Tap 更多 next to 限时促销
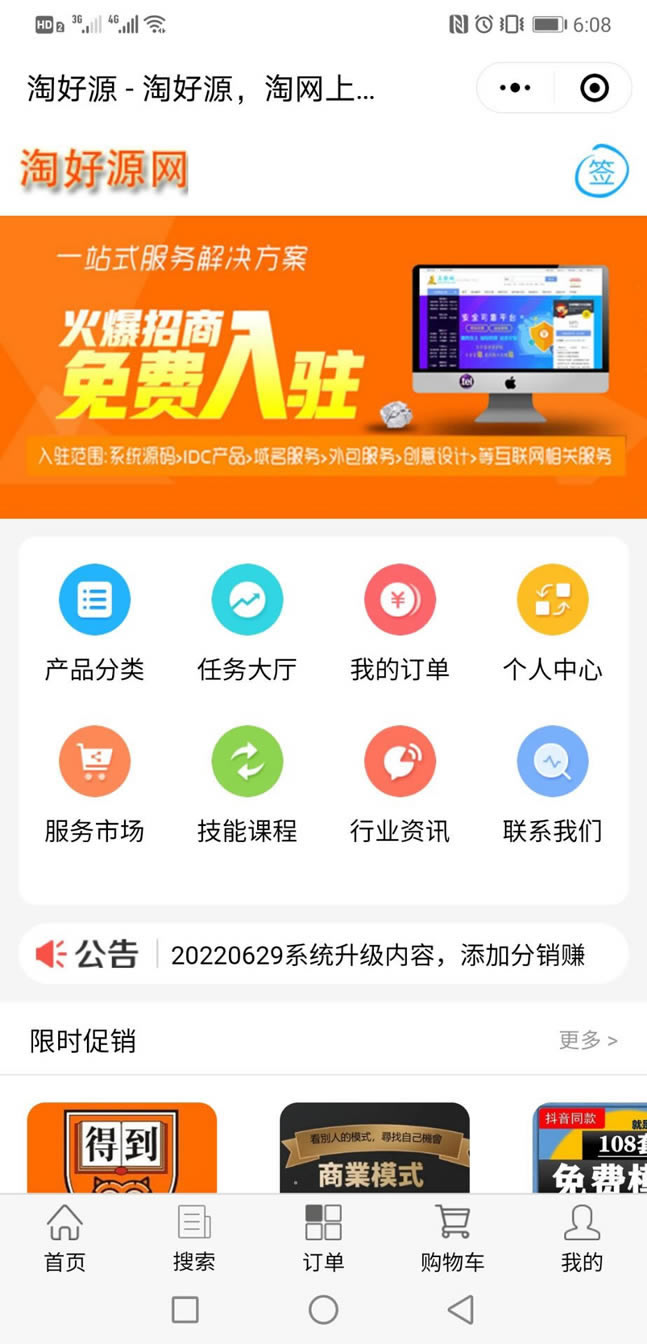This screenshot has height=1344, width=647. tap(587, 1040)
